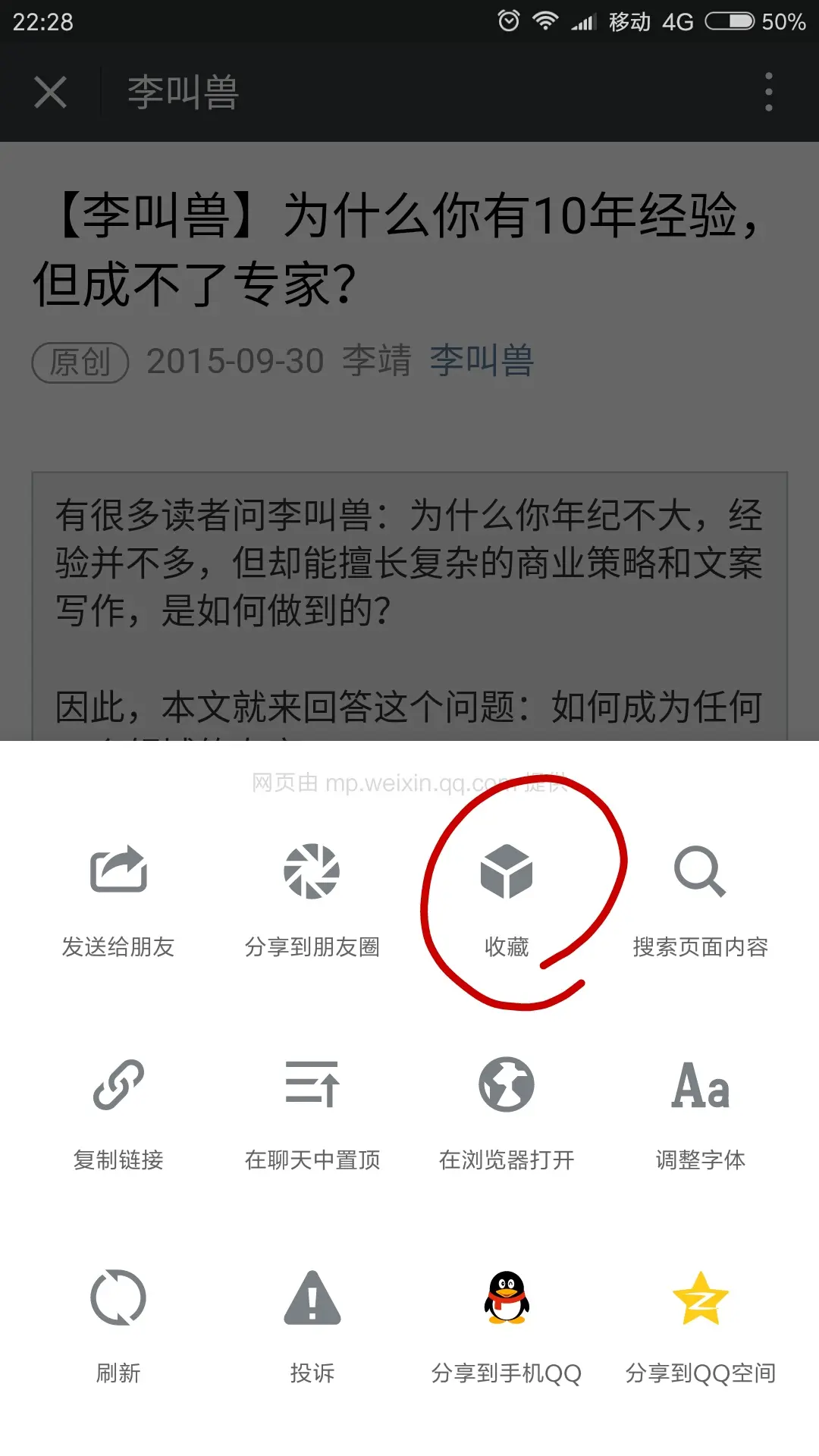Open the three-dot overflow menu
819x1456 pixels.
click(768, 93)
